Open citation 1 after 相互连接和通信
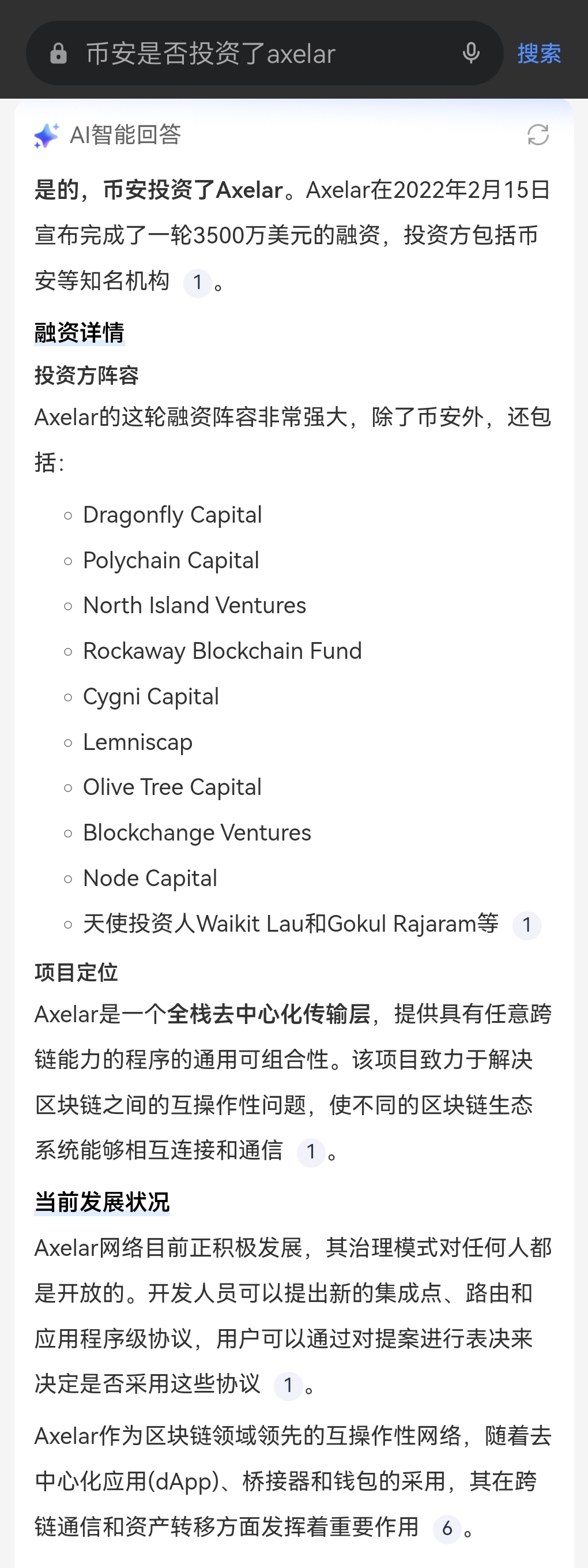This screenshot has height=1568, width=588. pyautogui.click(x=311, y=1151)
